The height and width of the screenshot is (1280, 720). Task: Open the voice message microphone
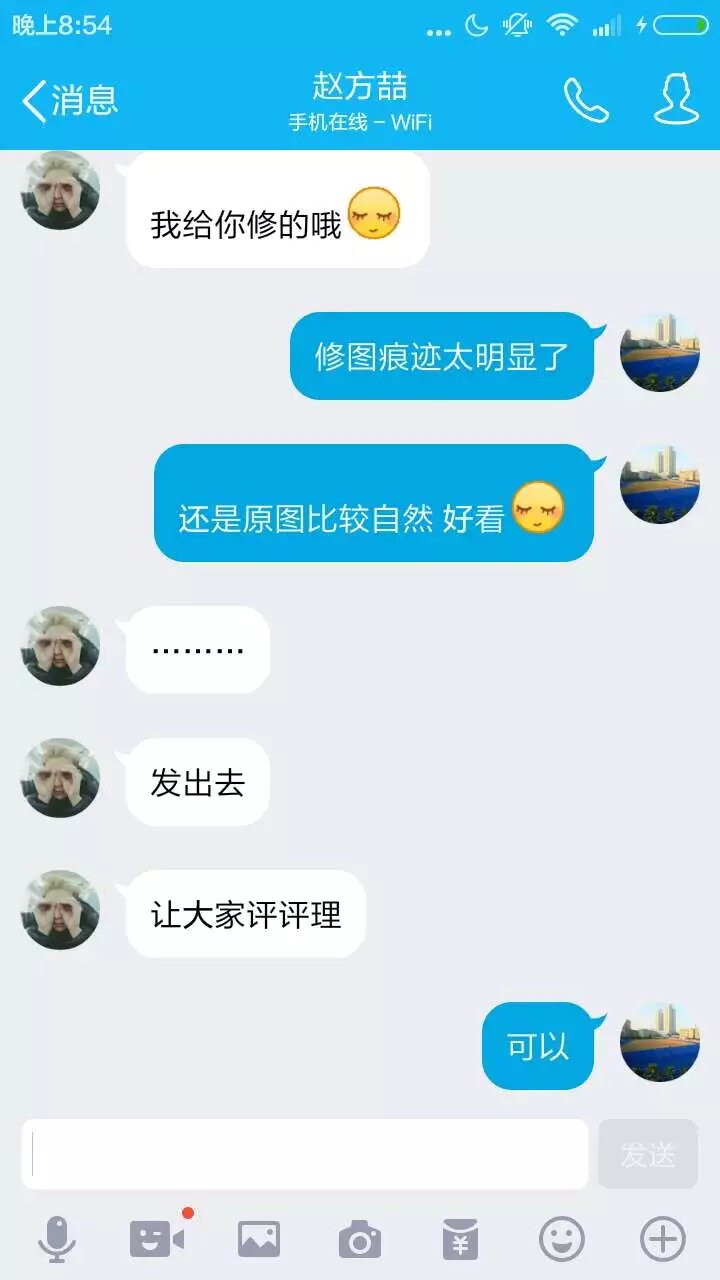pos(57,1240)
